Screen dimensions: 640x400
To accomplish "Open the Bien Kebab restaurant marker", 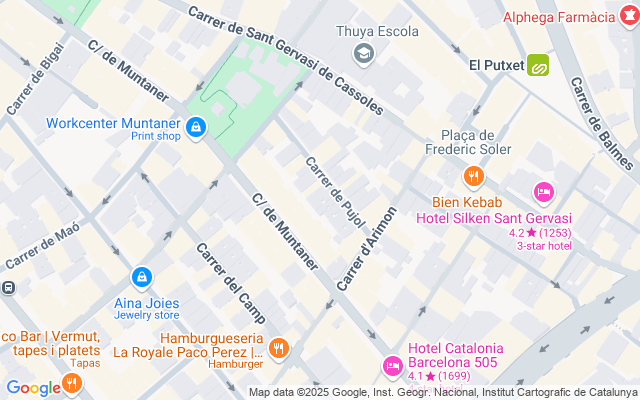I will point(473,177).
